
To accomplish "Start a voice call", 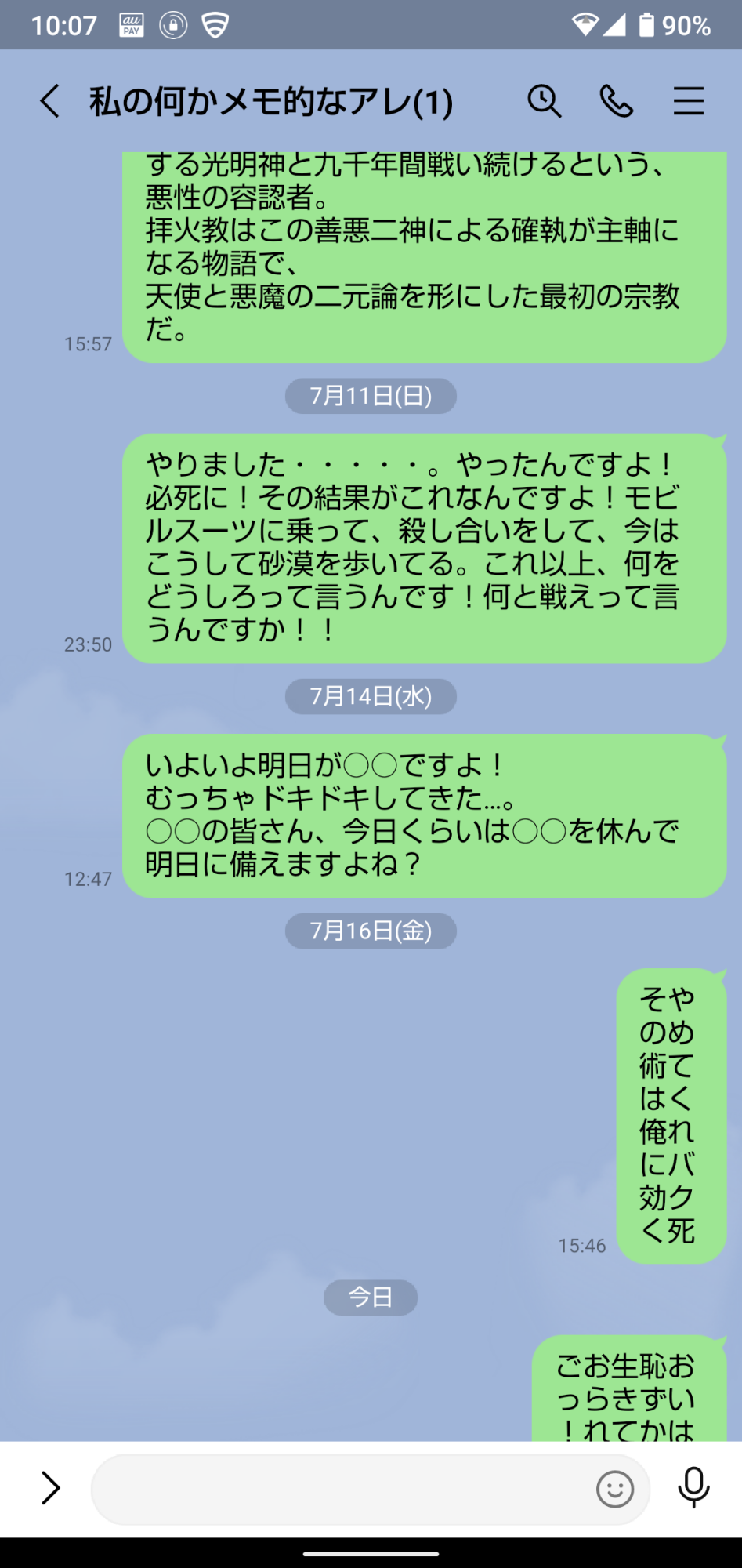I will [616, 101].
